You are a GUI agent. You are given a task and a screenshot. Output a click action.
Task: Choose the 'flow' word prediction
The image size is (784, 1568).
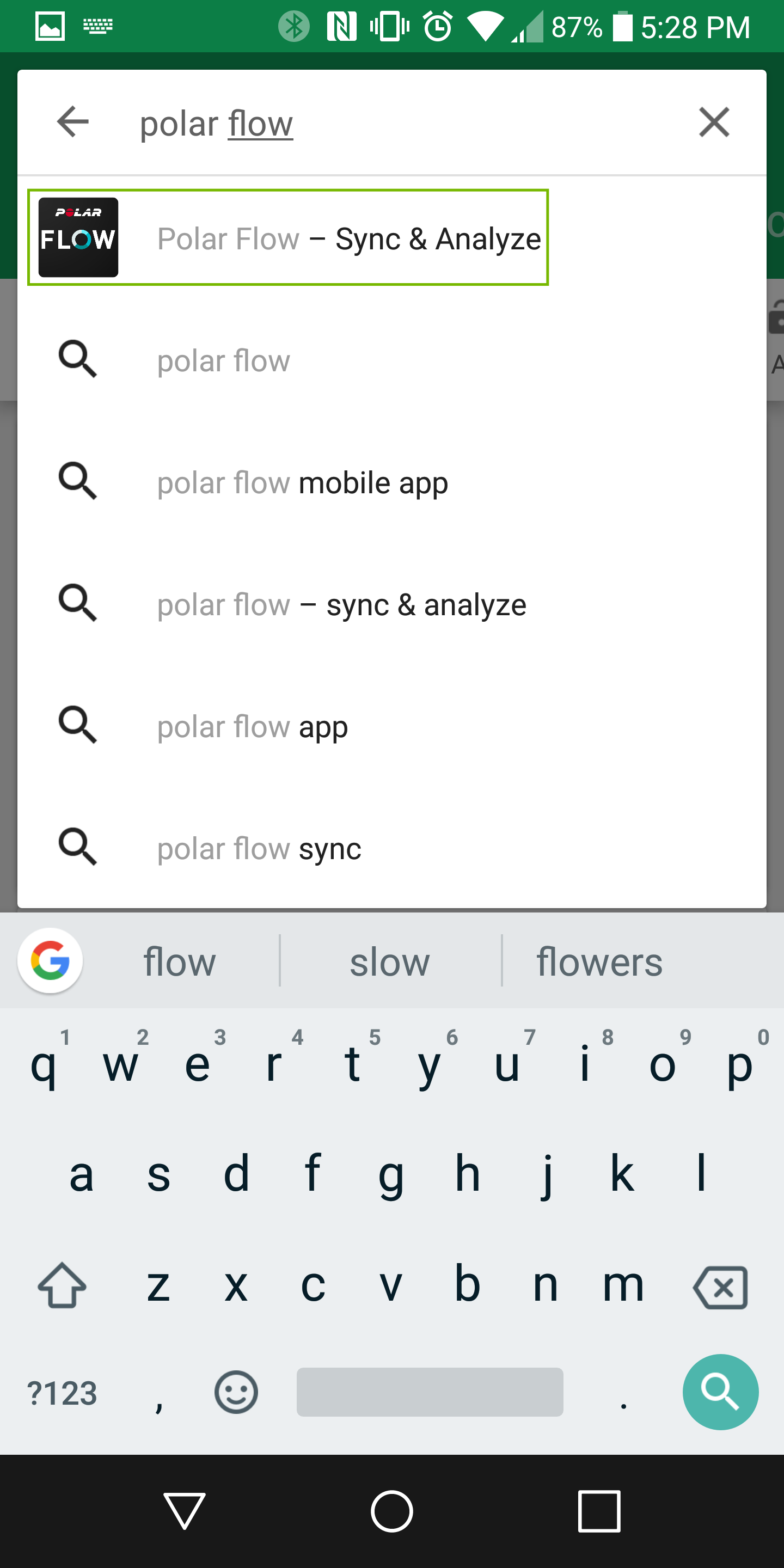pos(179,961)
